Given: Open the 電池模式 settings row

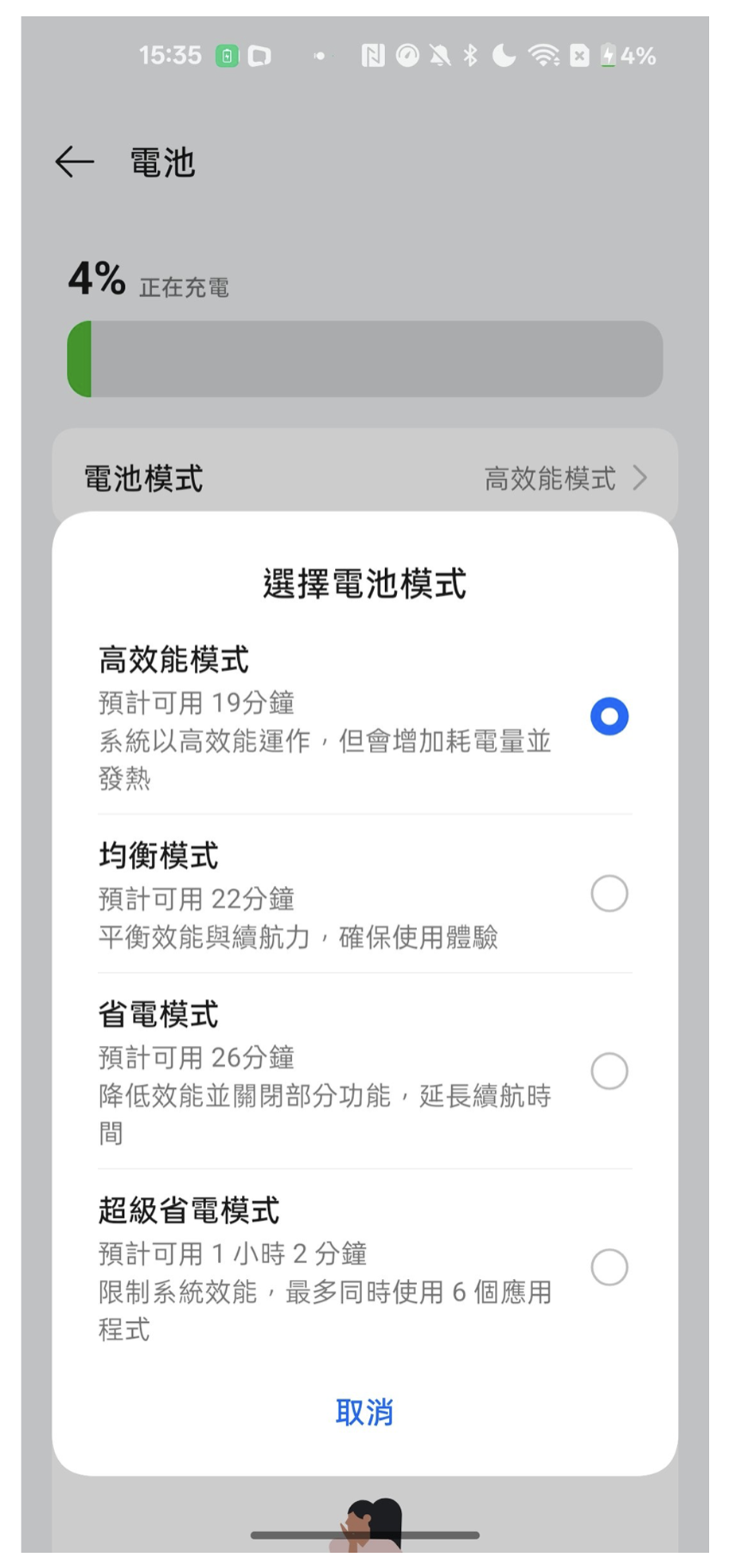Looking at the screenshot, I should (364, 478).
